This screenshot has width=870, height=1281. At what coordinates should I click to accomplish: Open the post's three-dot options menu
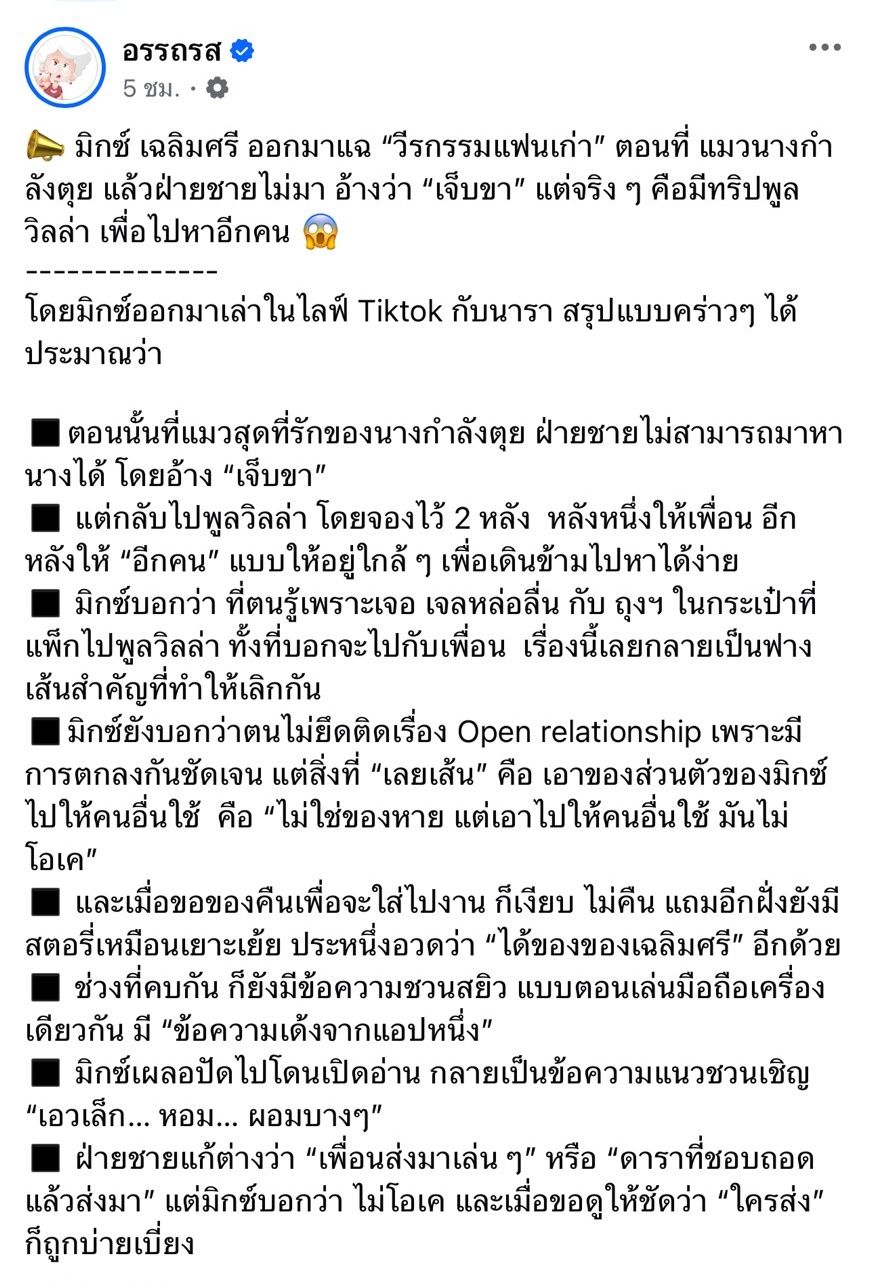824,48
